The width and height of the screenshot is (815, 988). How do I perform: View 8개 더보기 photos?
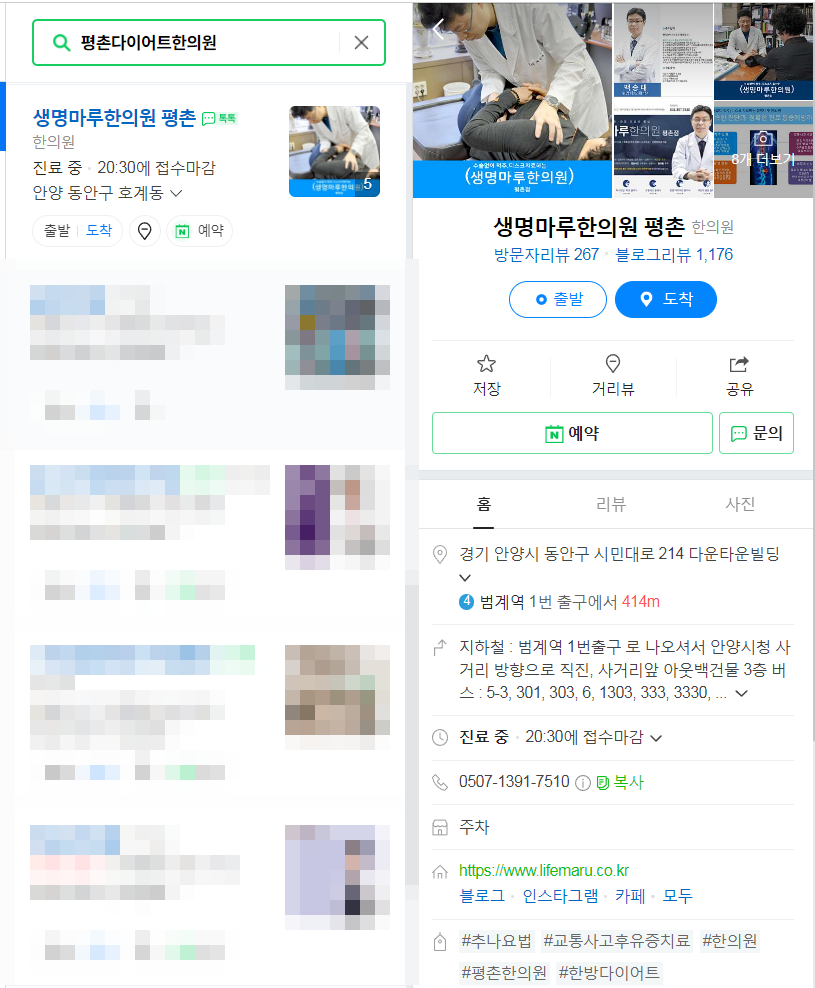tap(763, 150)
